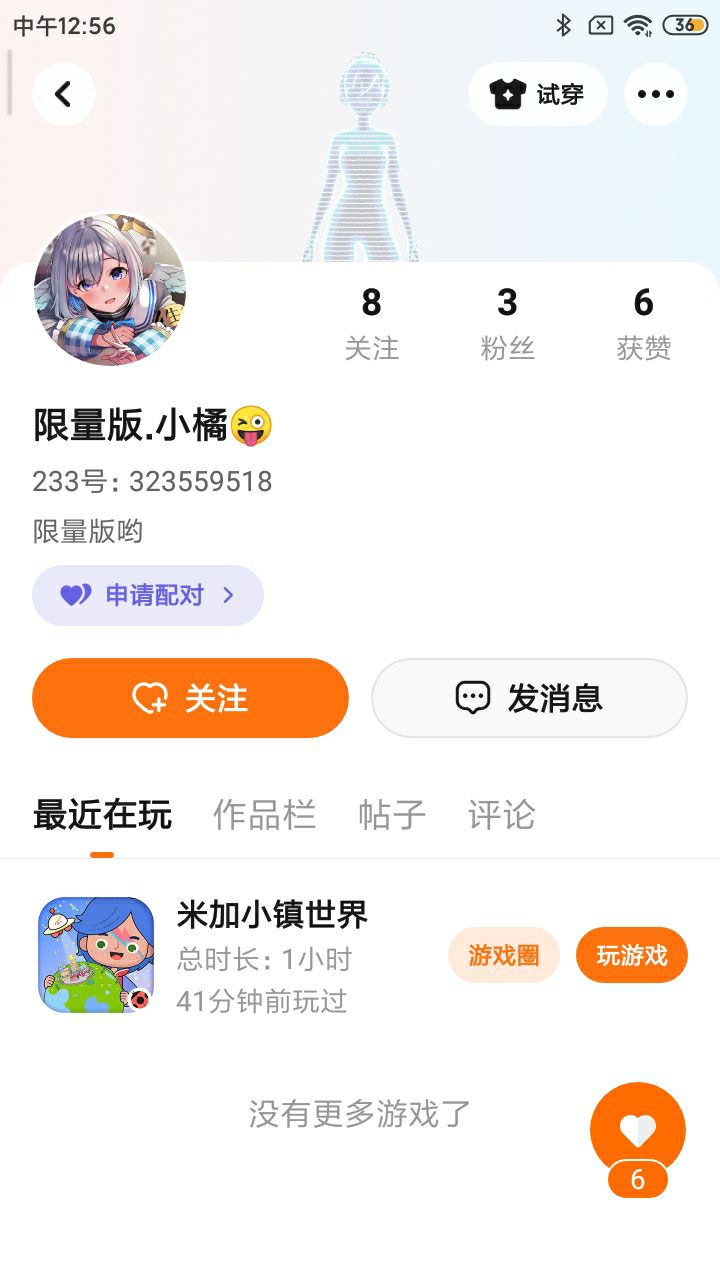The width and height of the screenshot is (720, 1280).
Task: Tap the 试穿 outfit try-on button
Action: [x=537, y=94]
